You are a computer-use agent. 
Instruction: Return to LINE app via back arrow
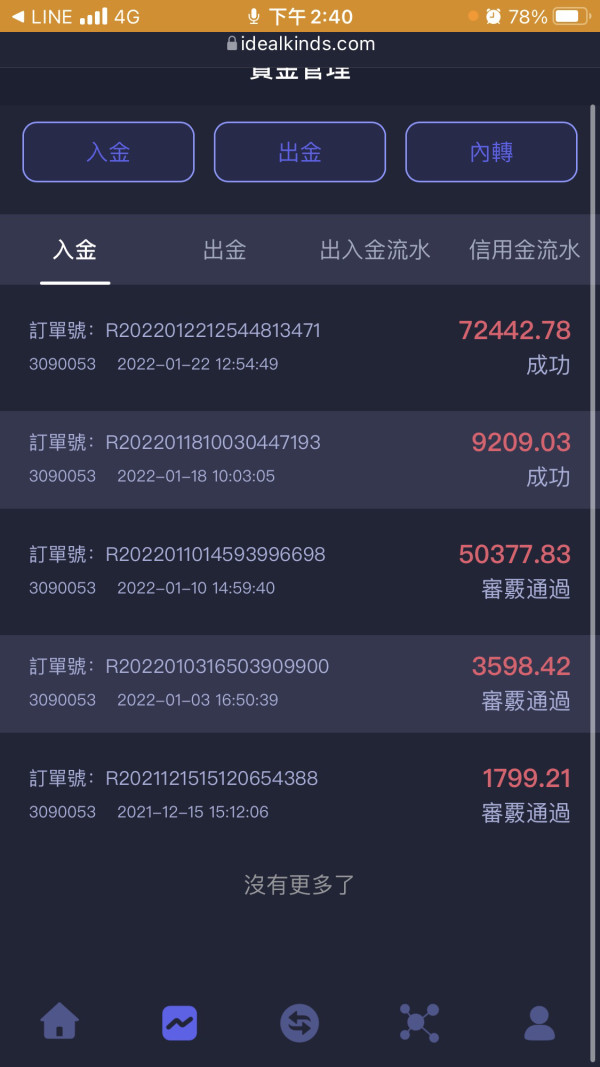42,16
